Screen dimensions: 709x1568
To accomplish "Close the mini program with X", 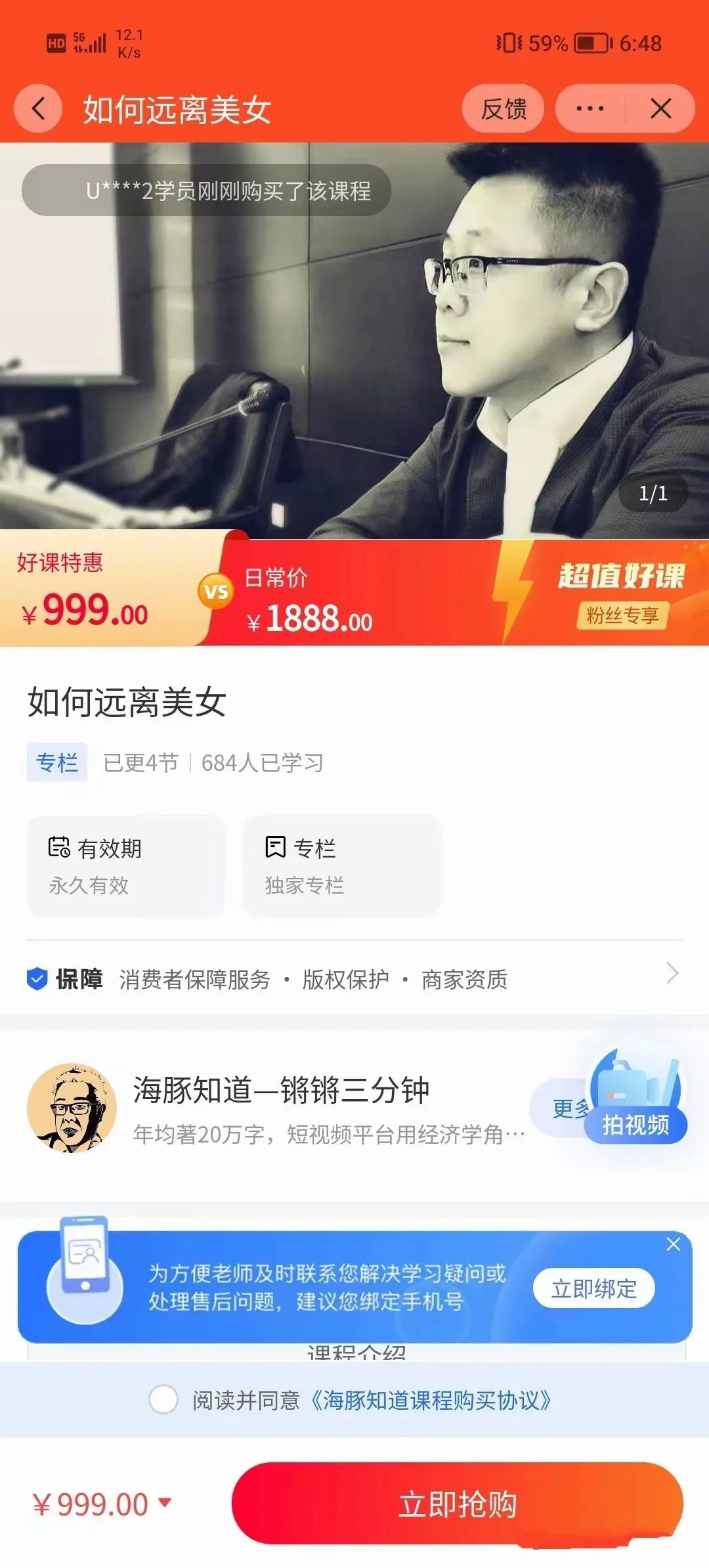I will pos(660,108).
